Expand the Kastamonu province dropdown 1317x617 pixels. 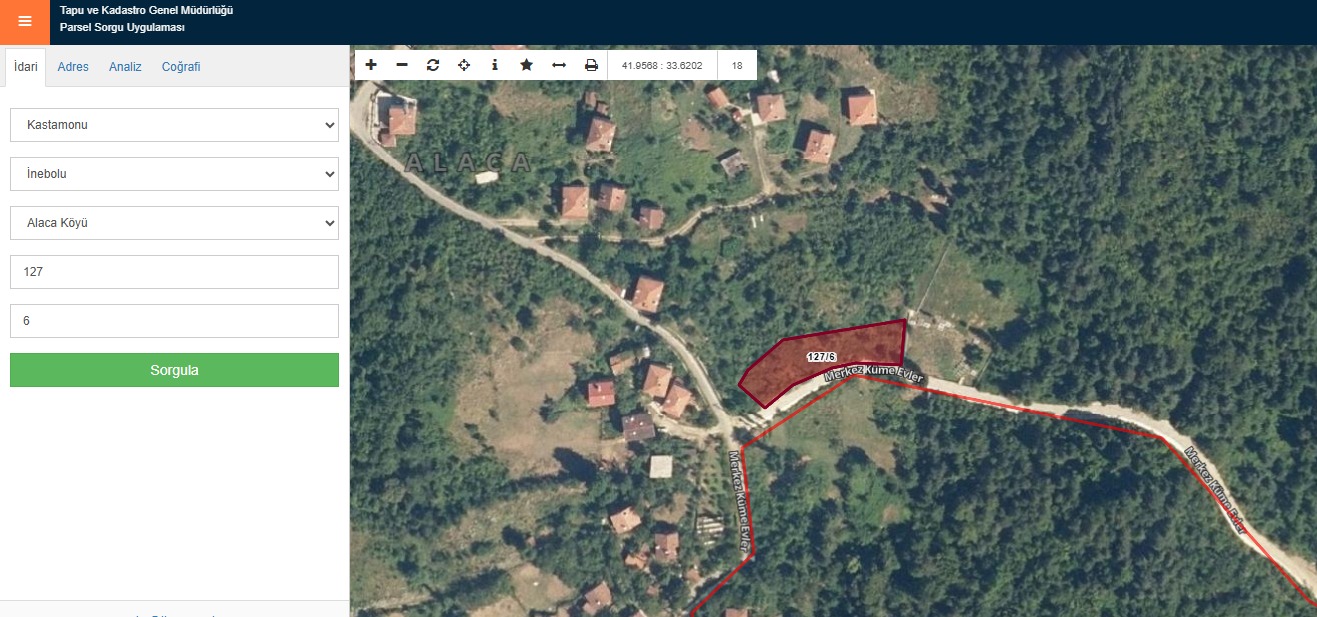point(174,125)
